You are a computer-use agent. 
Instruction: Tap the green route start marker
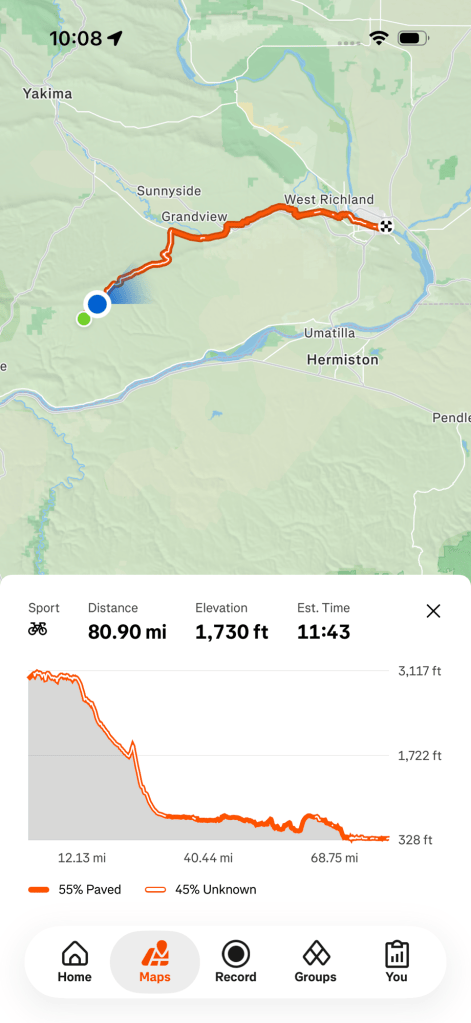pos(84,319)
